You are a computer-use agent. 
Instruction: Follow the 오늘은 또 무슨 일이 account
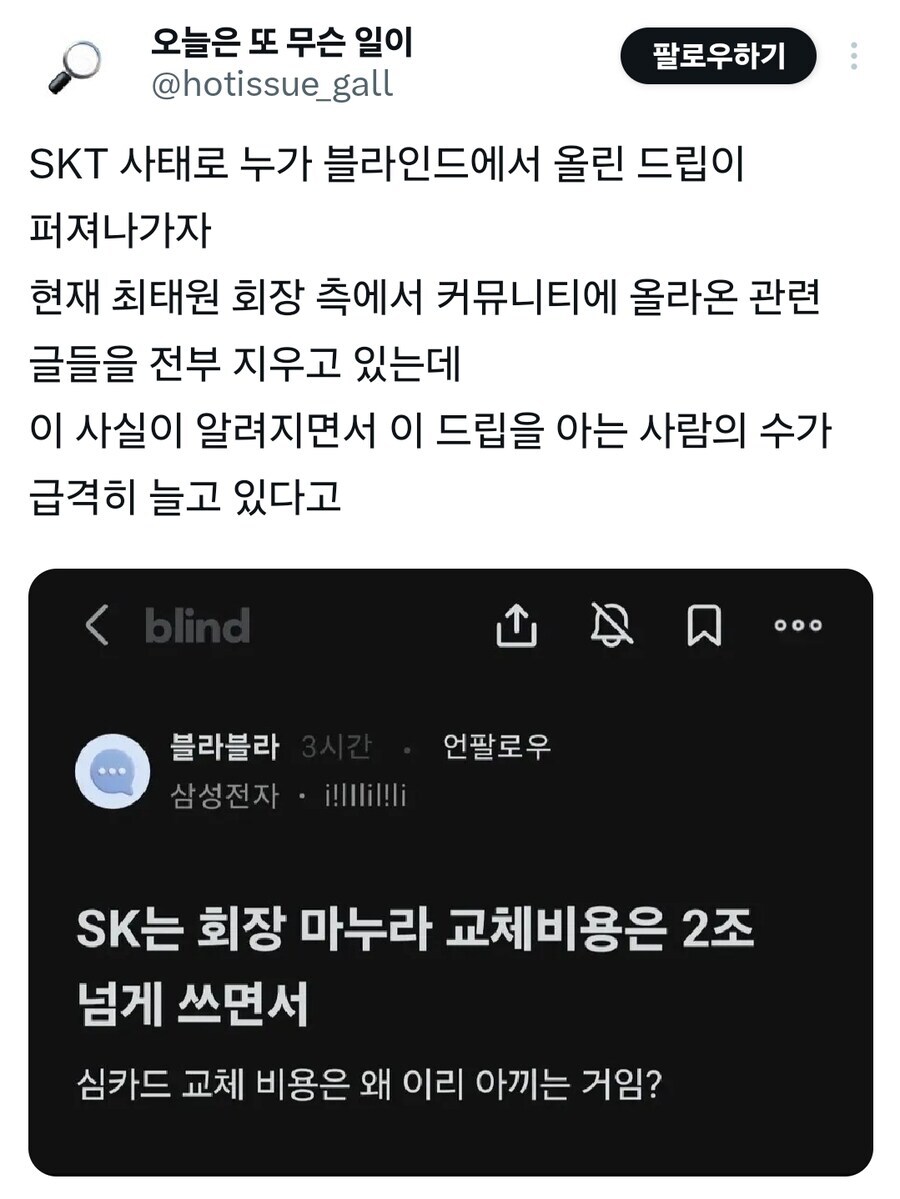tap(718, 56)
